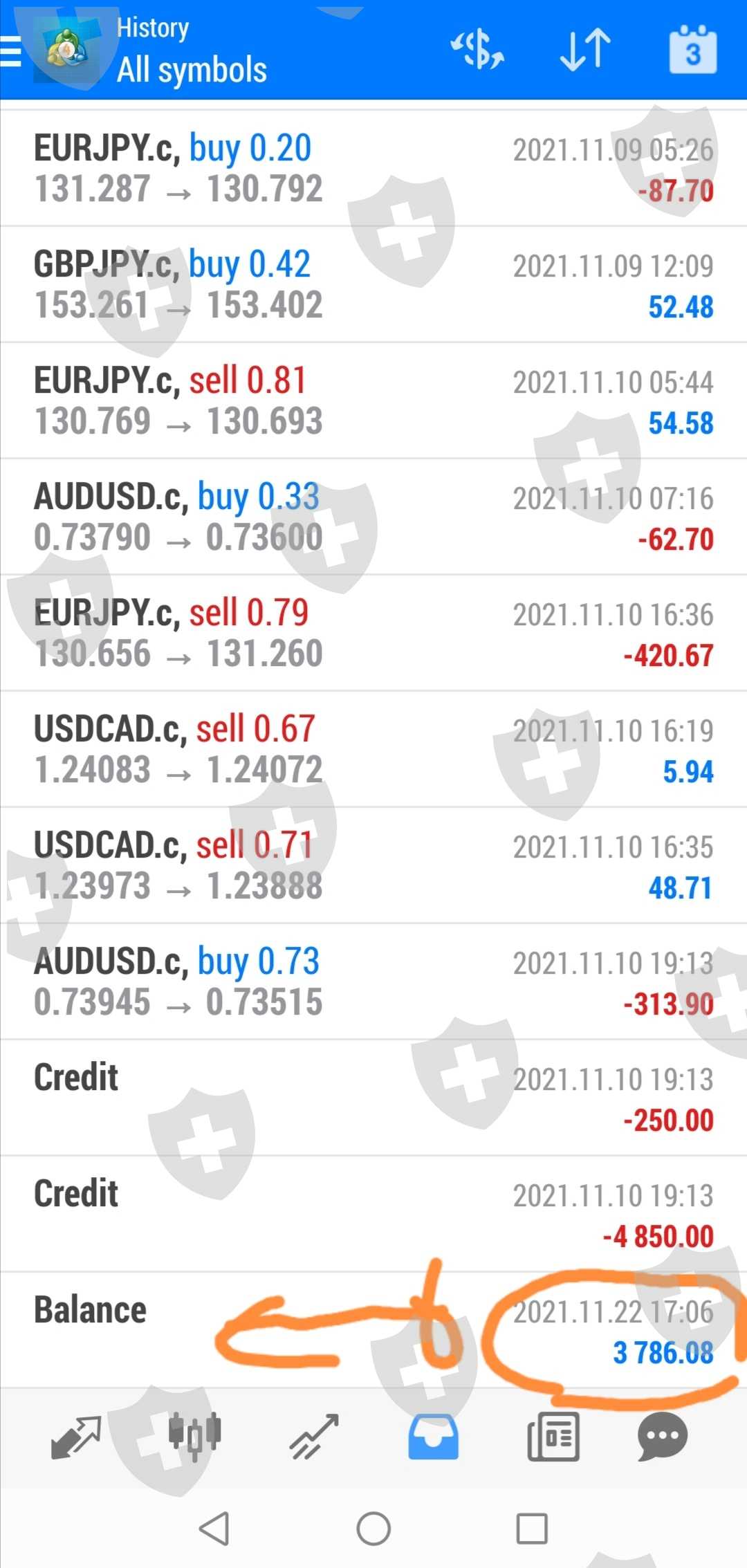The height and width of the screenshot is (1568, 747).
Task: Open the symbol filter currency icon
Action: [477, 50]
